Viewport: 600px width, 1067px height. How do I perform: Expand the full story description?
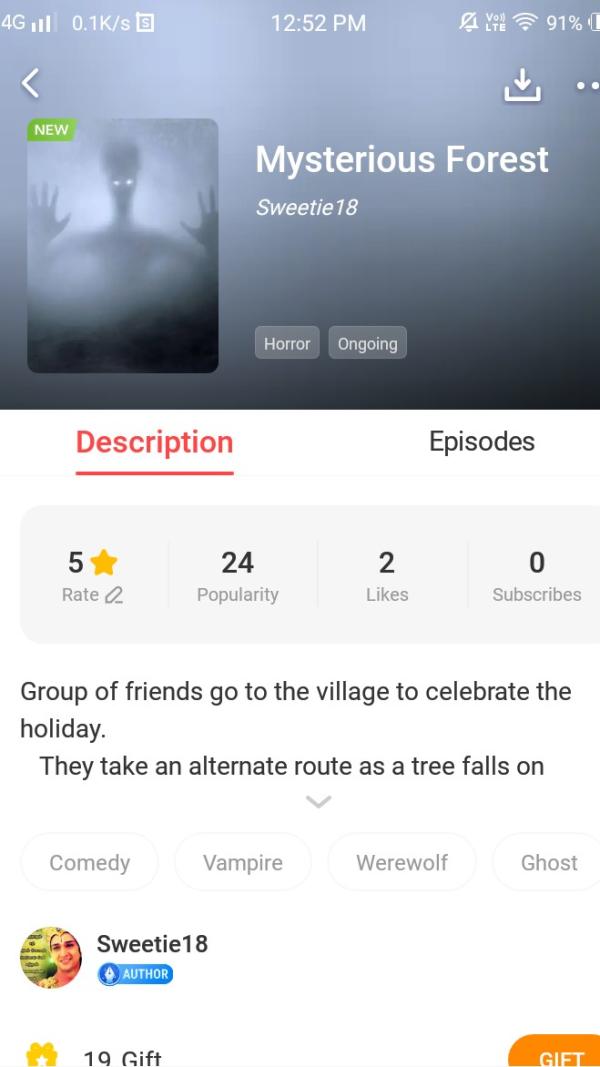coord(318,801)
